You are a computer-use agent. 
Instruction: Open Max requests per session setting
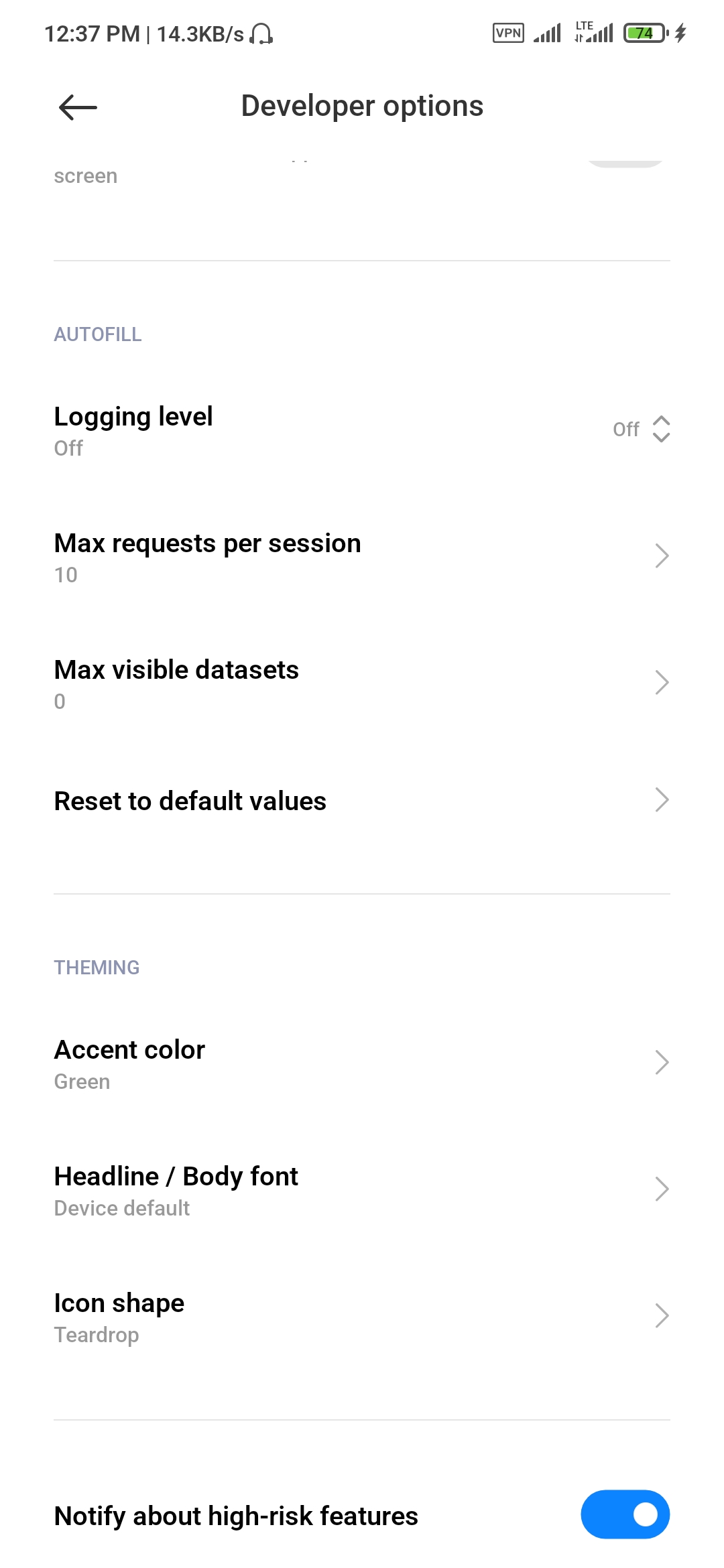click(x=362, y=556)
